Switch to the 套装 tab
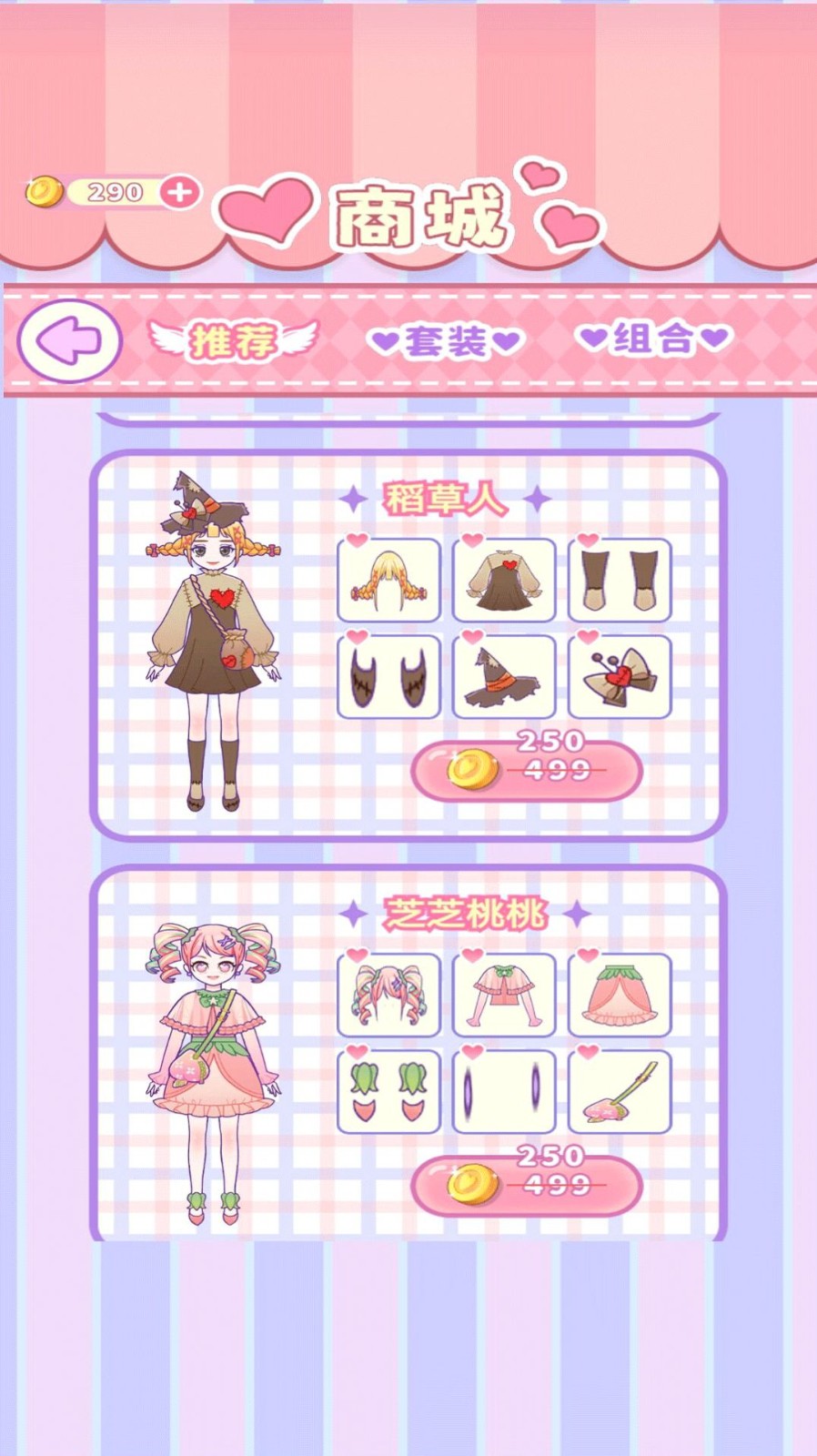The image size is (817, 1456). click(x=446, y=341)
